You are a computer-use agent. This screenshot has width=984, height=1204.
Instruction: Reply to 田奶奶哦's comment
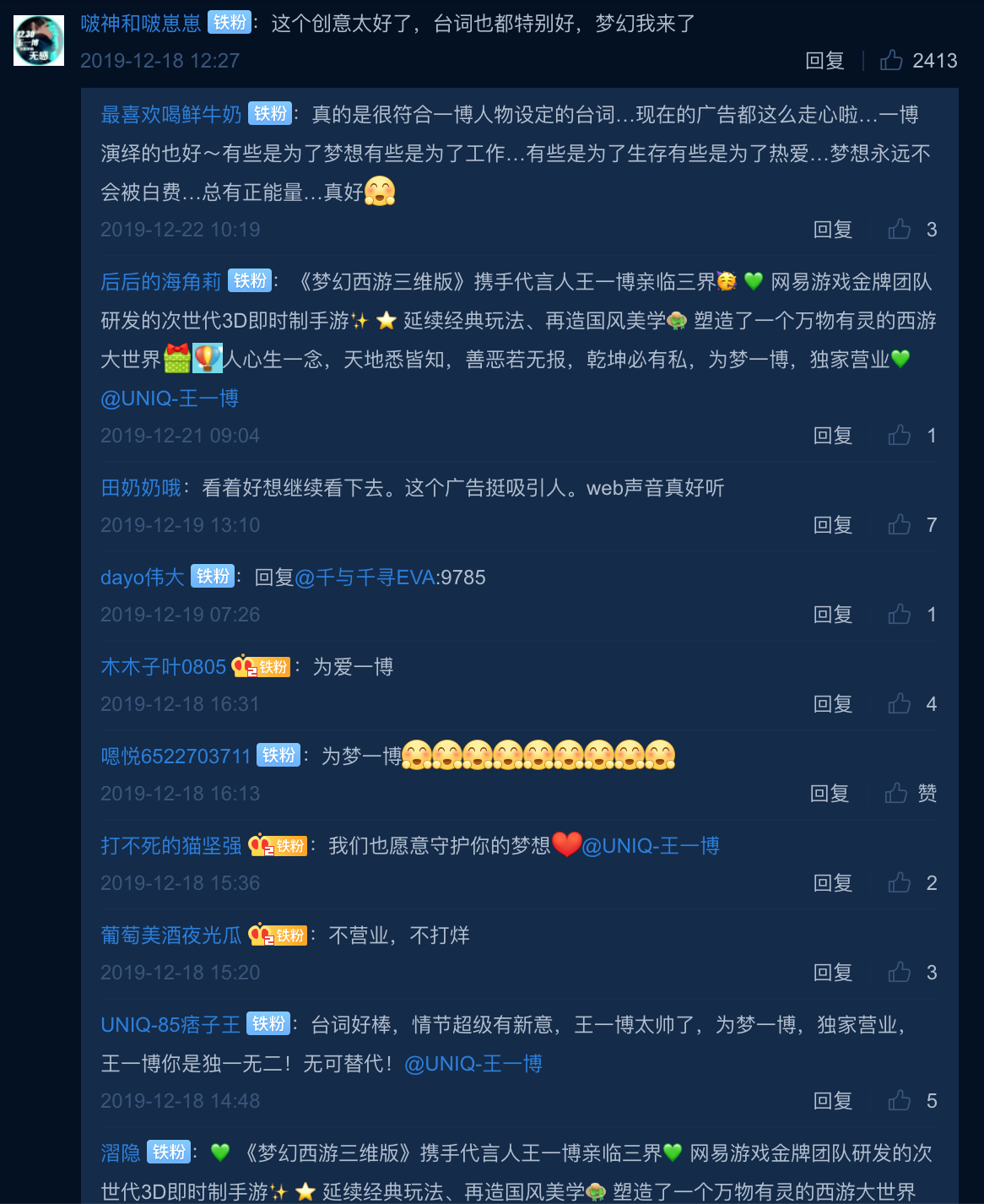point(832,525)
